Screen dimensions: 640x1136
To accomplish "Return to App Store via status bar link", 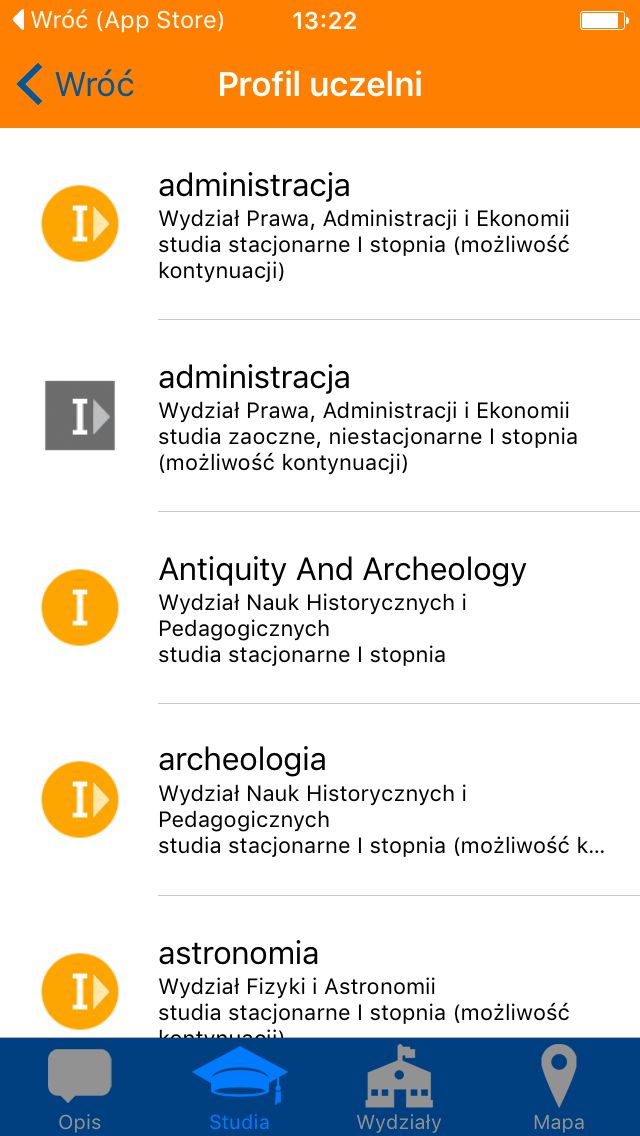I will click(118, 20).
